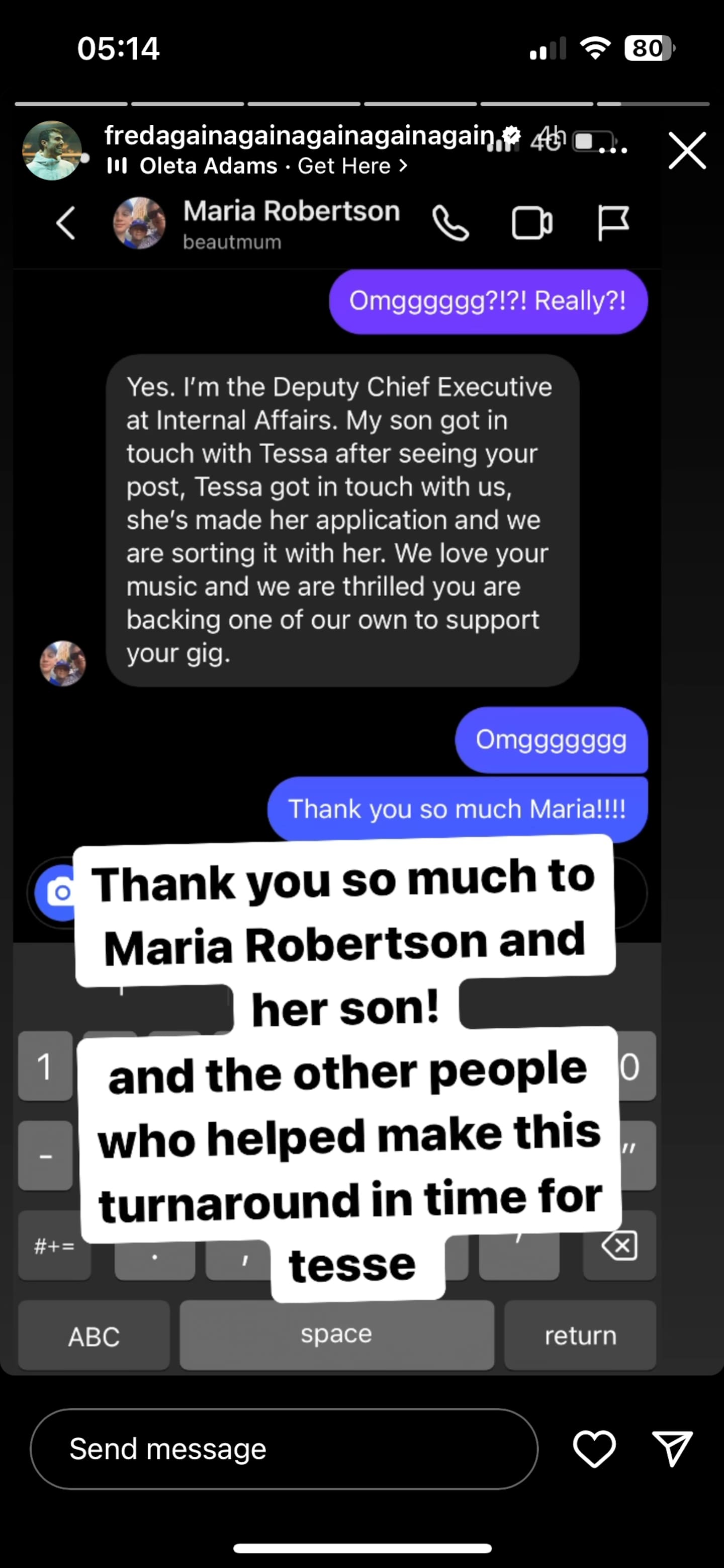Screen dimensions: 724x1568
Task: Share the story via the paper plane icon
Action: click(673, 1449)
